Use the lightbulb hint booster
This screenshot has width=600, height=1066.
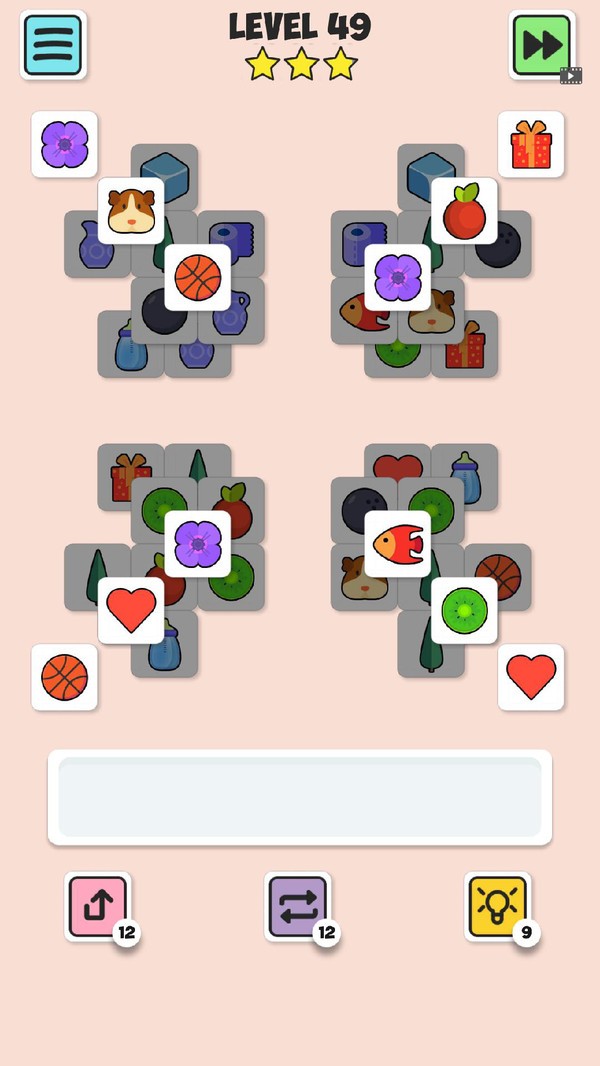pos(497,906)
